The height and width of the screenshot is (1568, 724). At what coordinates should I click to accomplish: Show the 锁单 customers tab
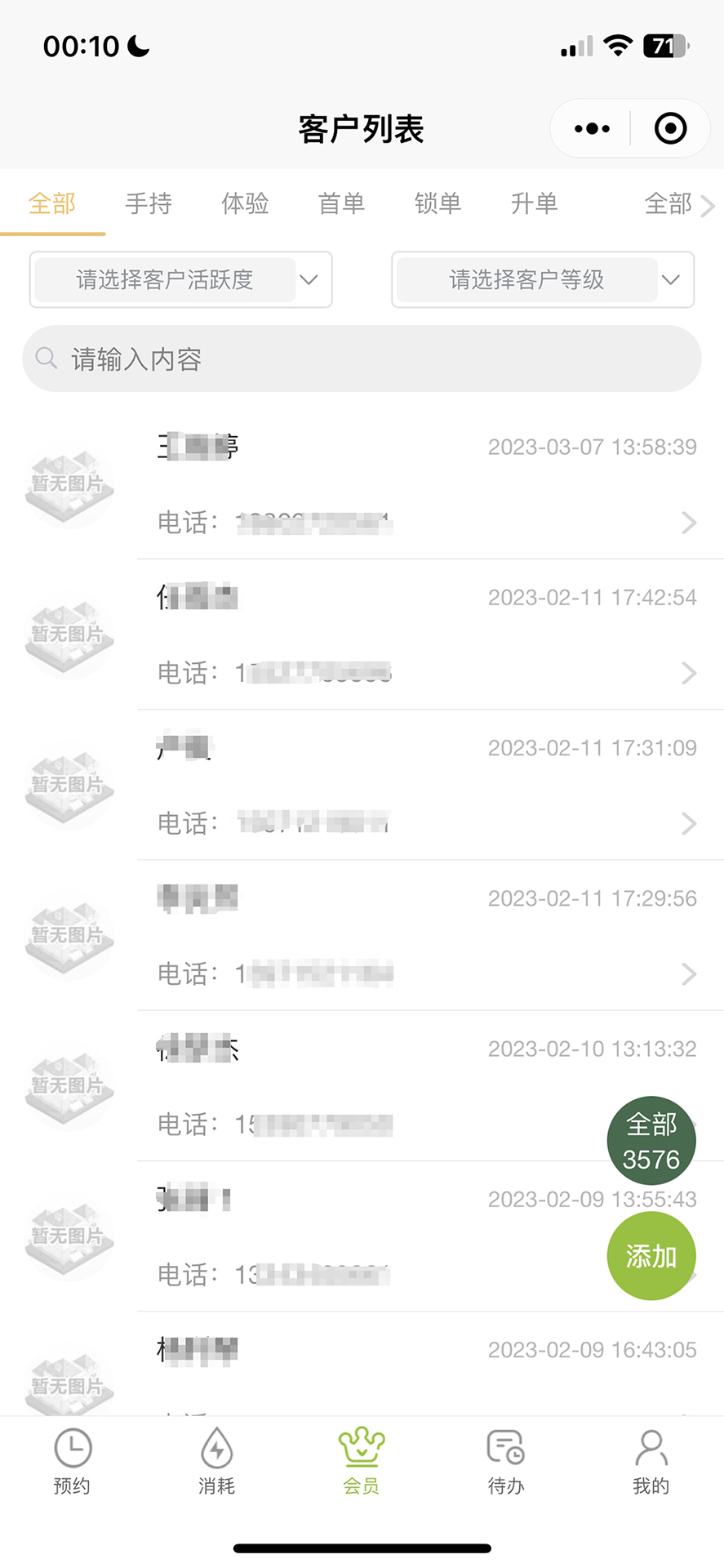pyautogui.click(x=438, y=203)
